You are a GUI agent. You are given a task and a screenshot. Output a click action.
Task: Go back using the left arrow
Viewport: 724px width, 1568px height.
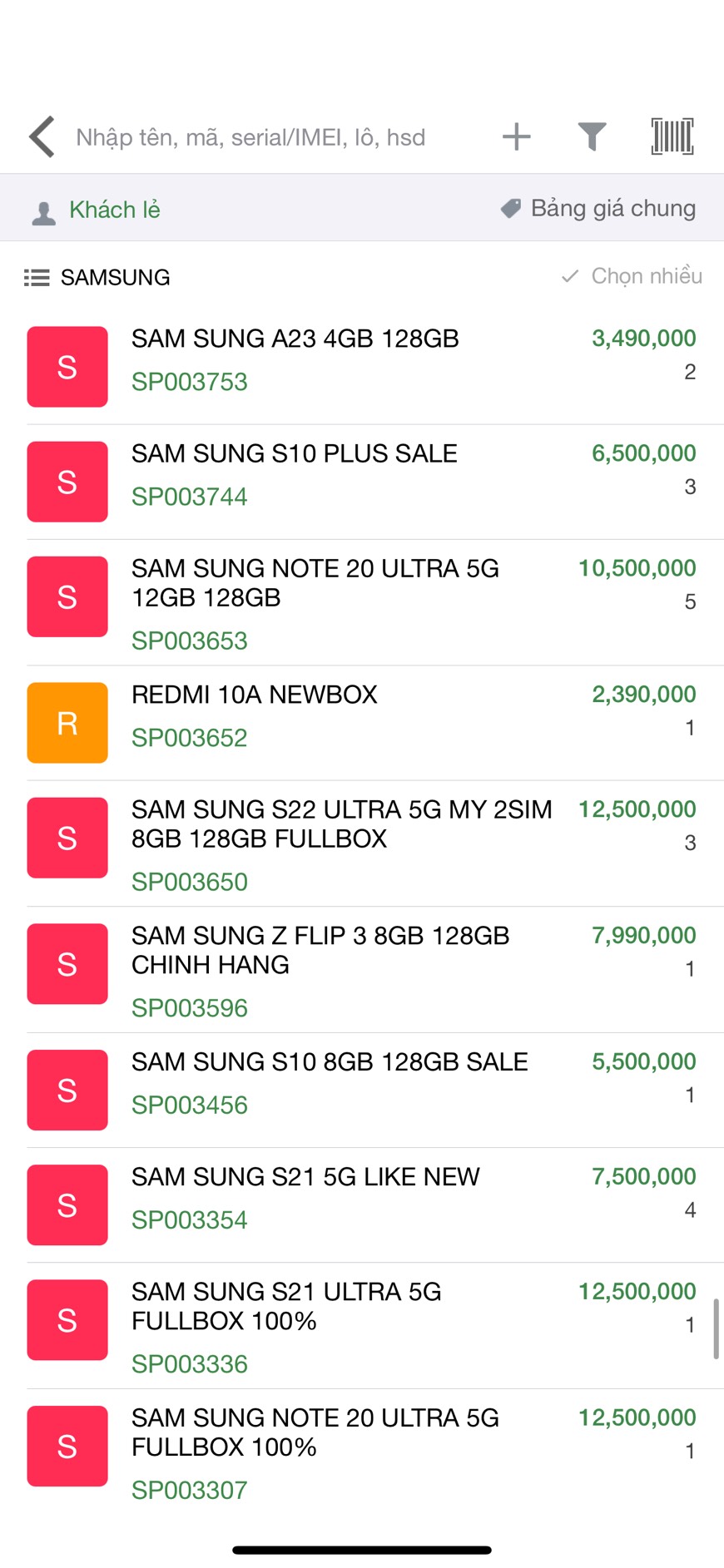[x=42, y=136]
